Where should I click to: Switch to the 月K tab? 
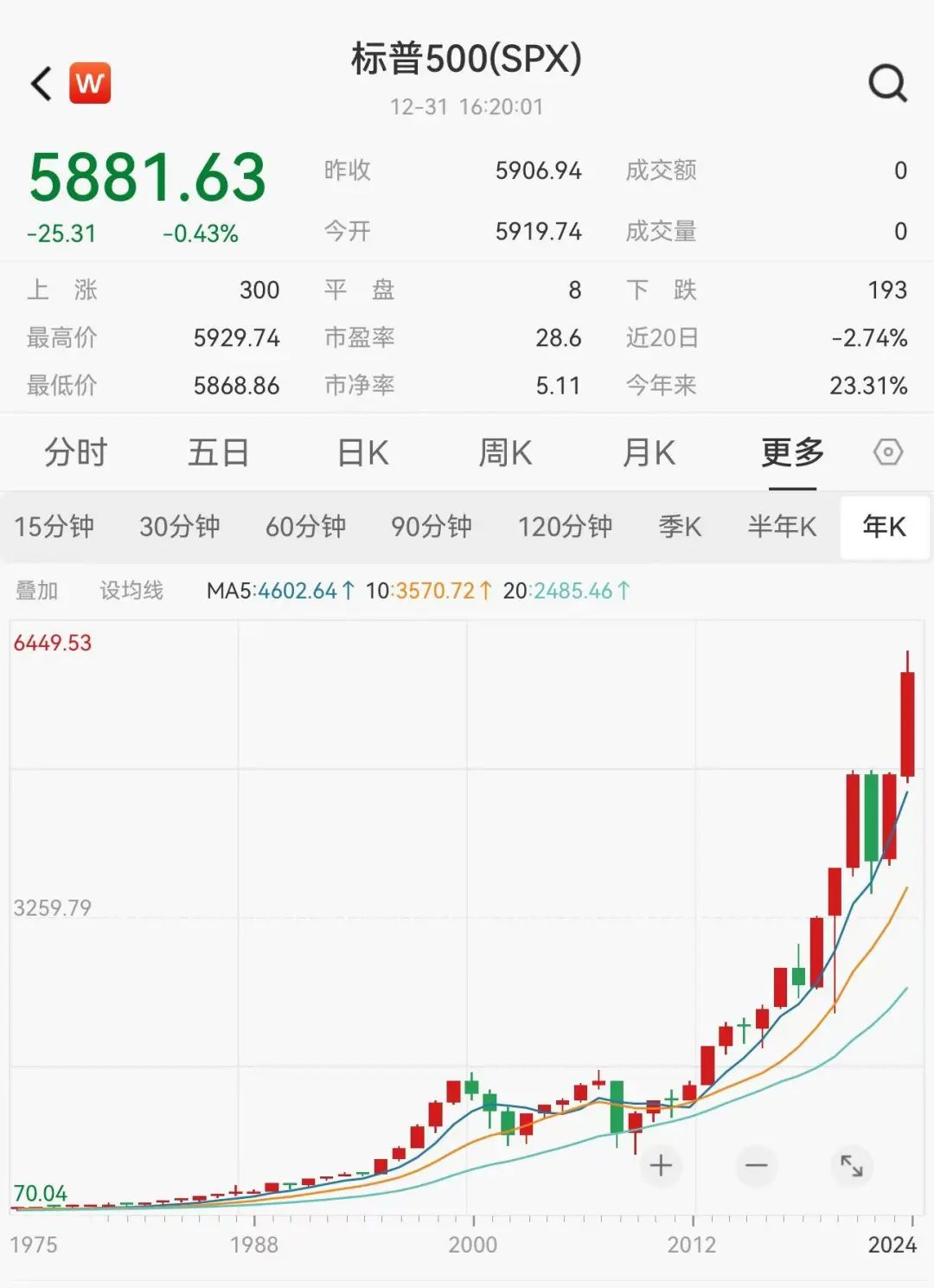tap(649, 452)
